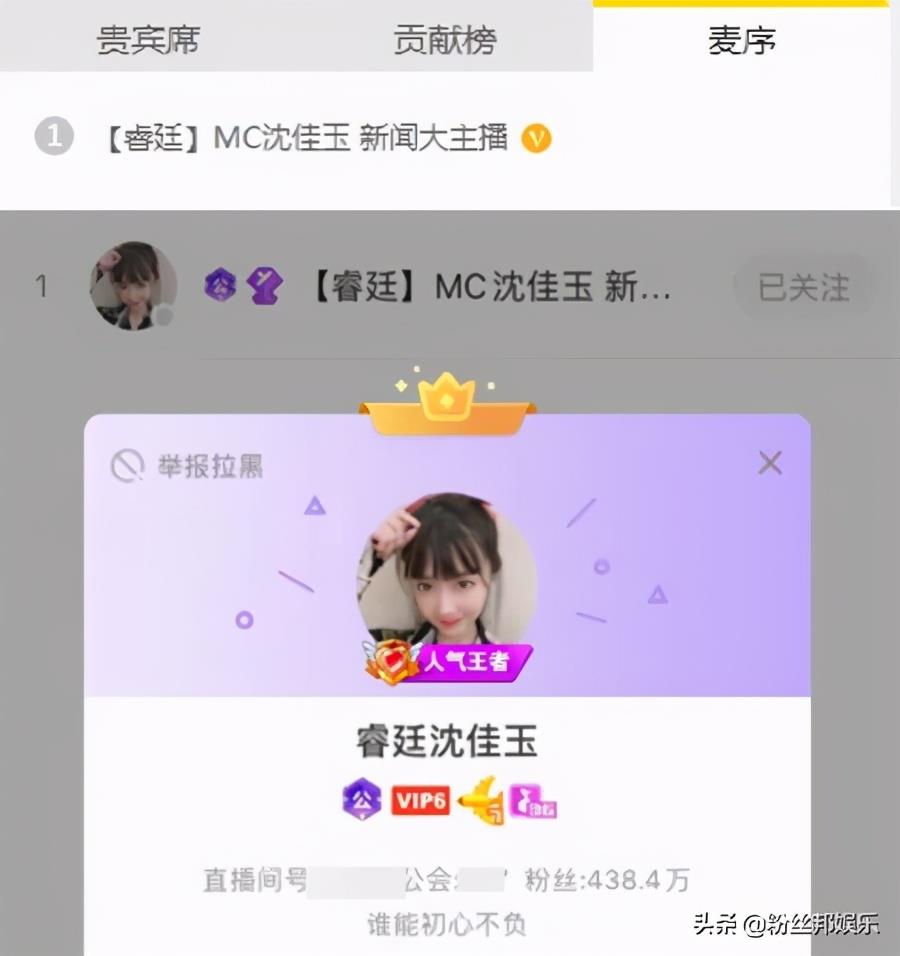
Task: Open 睿廷沈佳玉's large profile avatar
Action: pyautogui.click(x=446, y=580)
